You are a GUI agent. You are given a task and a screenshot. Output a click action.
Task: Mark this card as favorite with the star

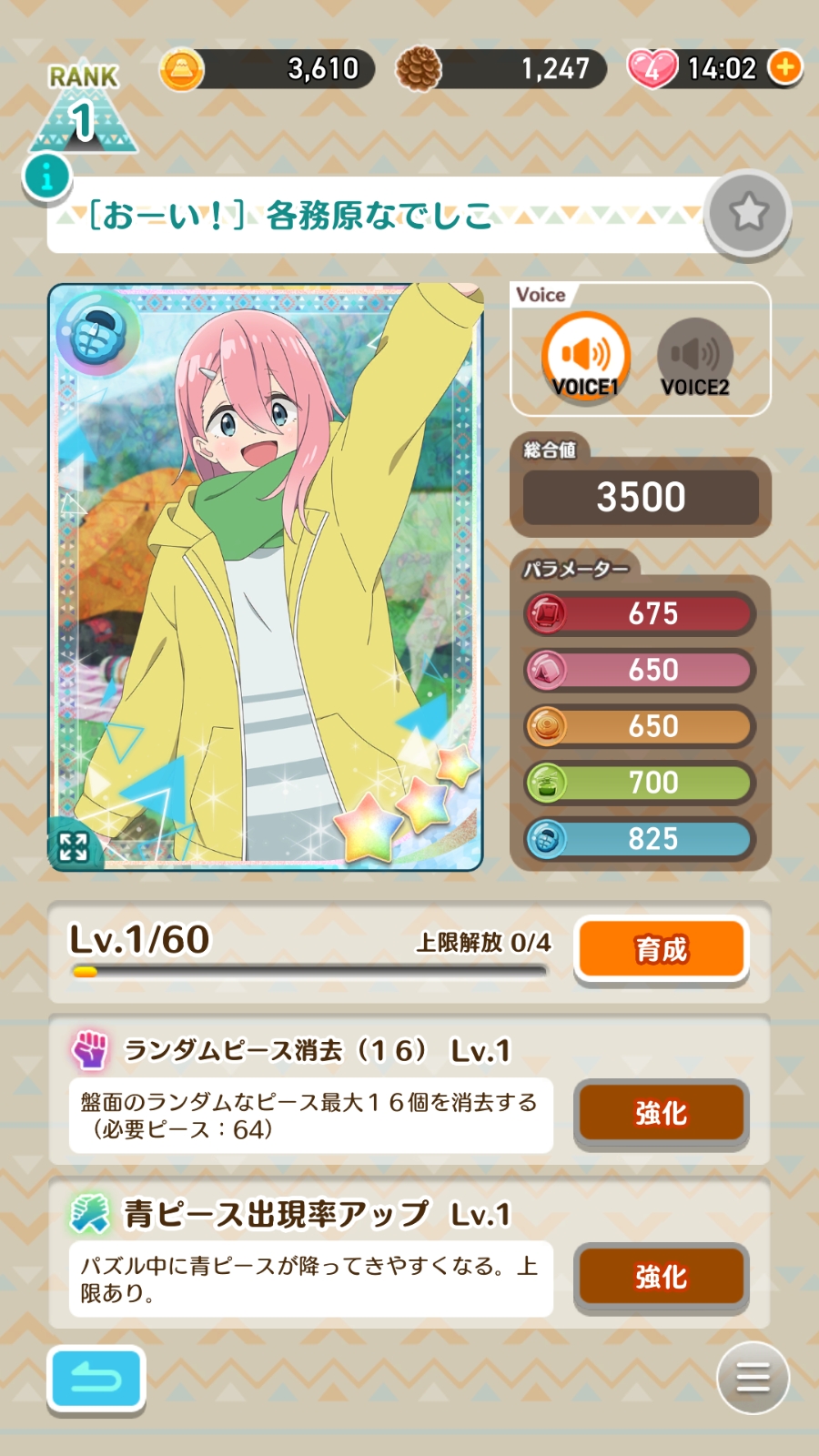pos(749,212)
